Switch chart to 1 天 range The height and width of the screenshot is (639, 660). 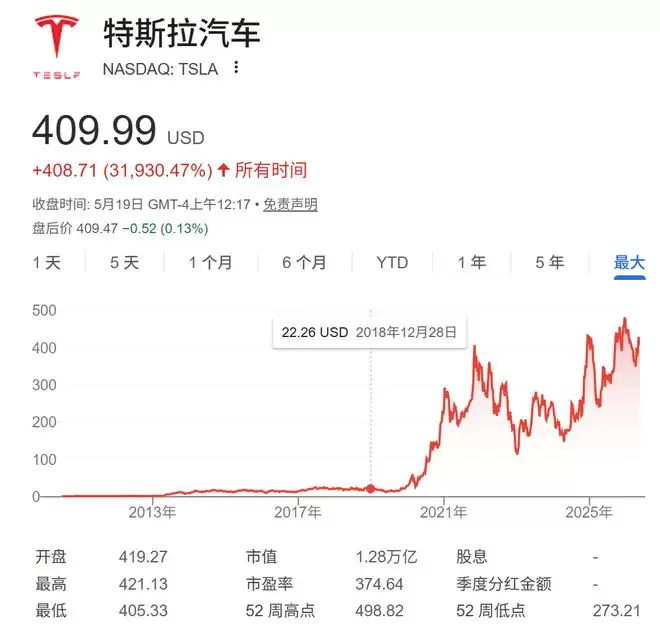pyautogui.click(x=47, y=263)
